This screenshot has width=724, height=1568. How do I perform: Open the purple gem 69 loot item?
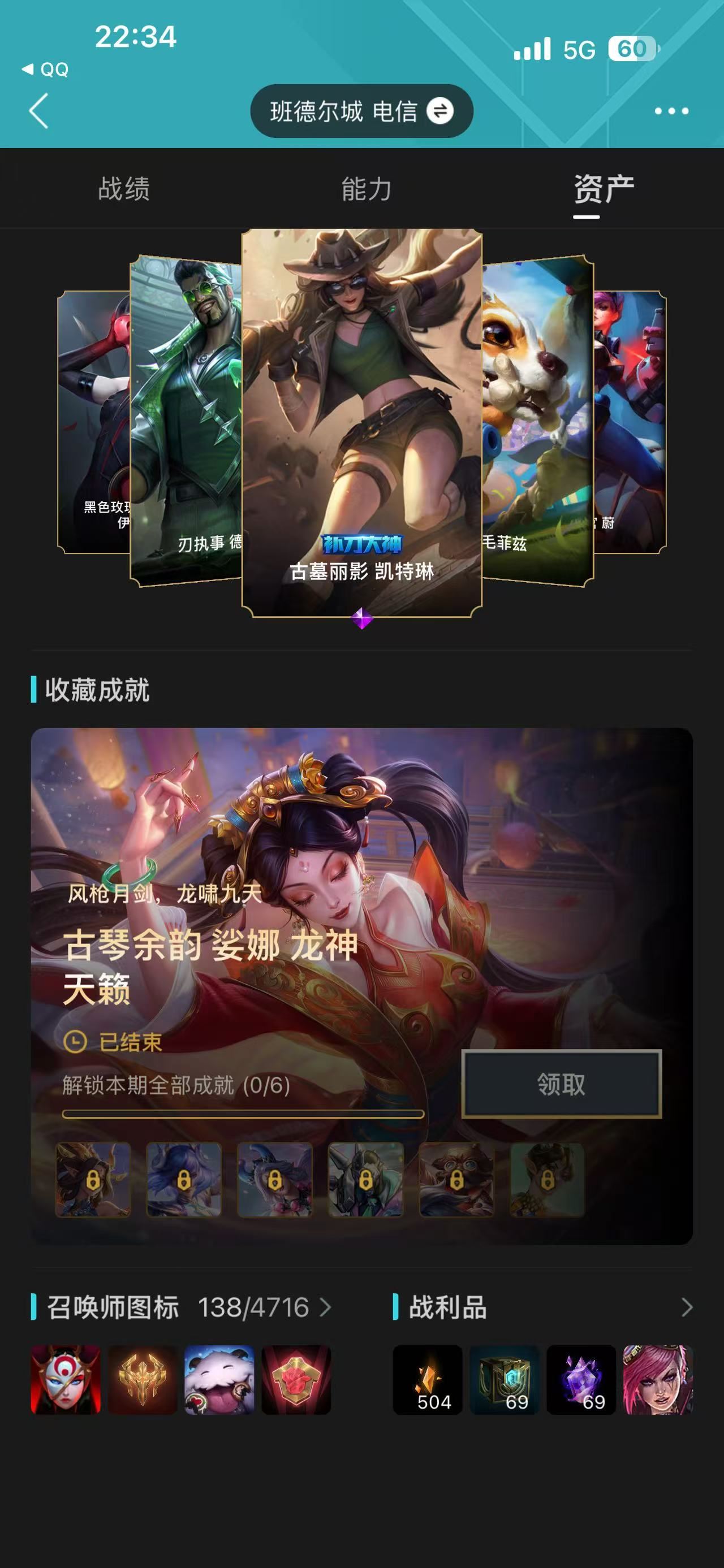point(581,1379)
